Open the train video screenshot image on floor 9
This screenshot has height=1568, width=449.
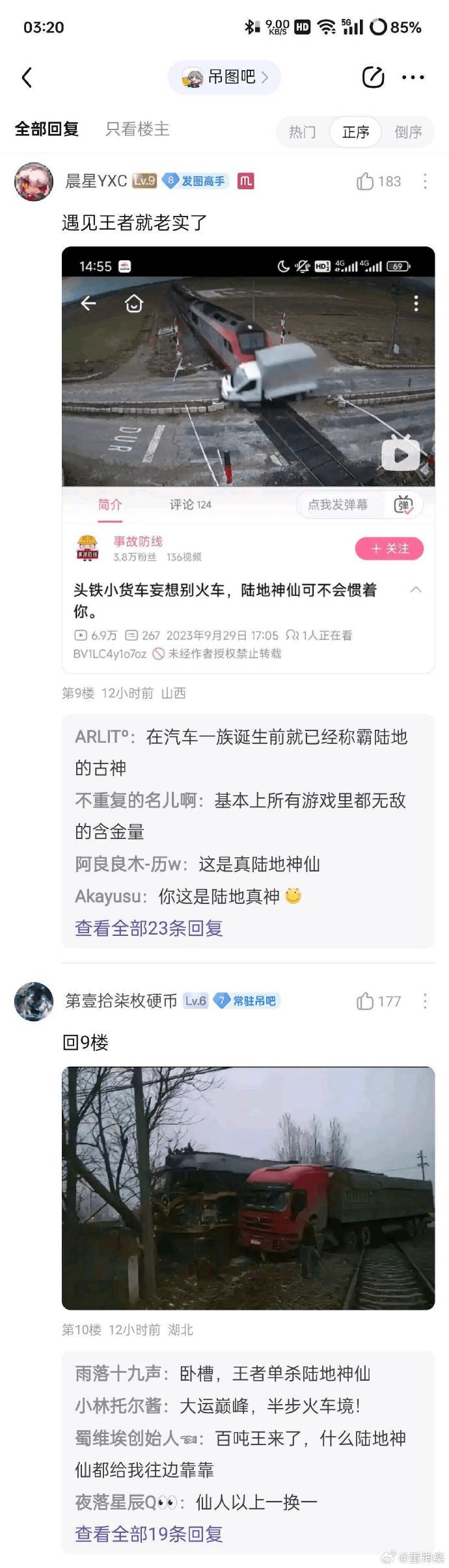(248, 458)
